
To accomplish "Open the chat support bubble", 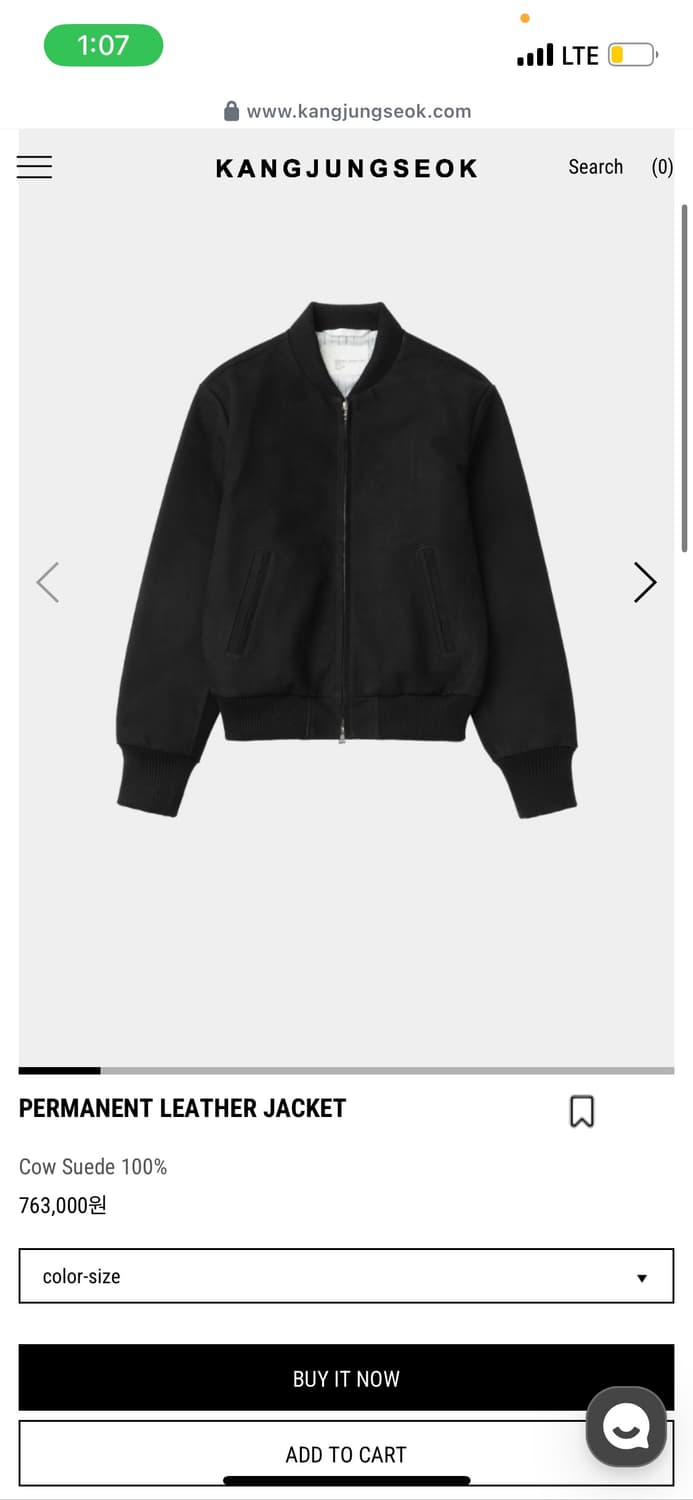I will tap(626, 1427).
